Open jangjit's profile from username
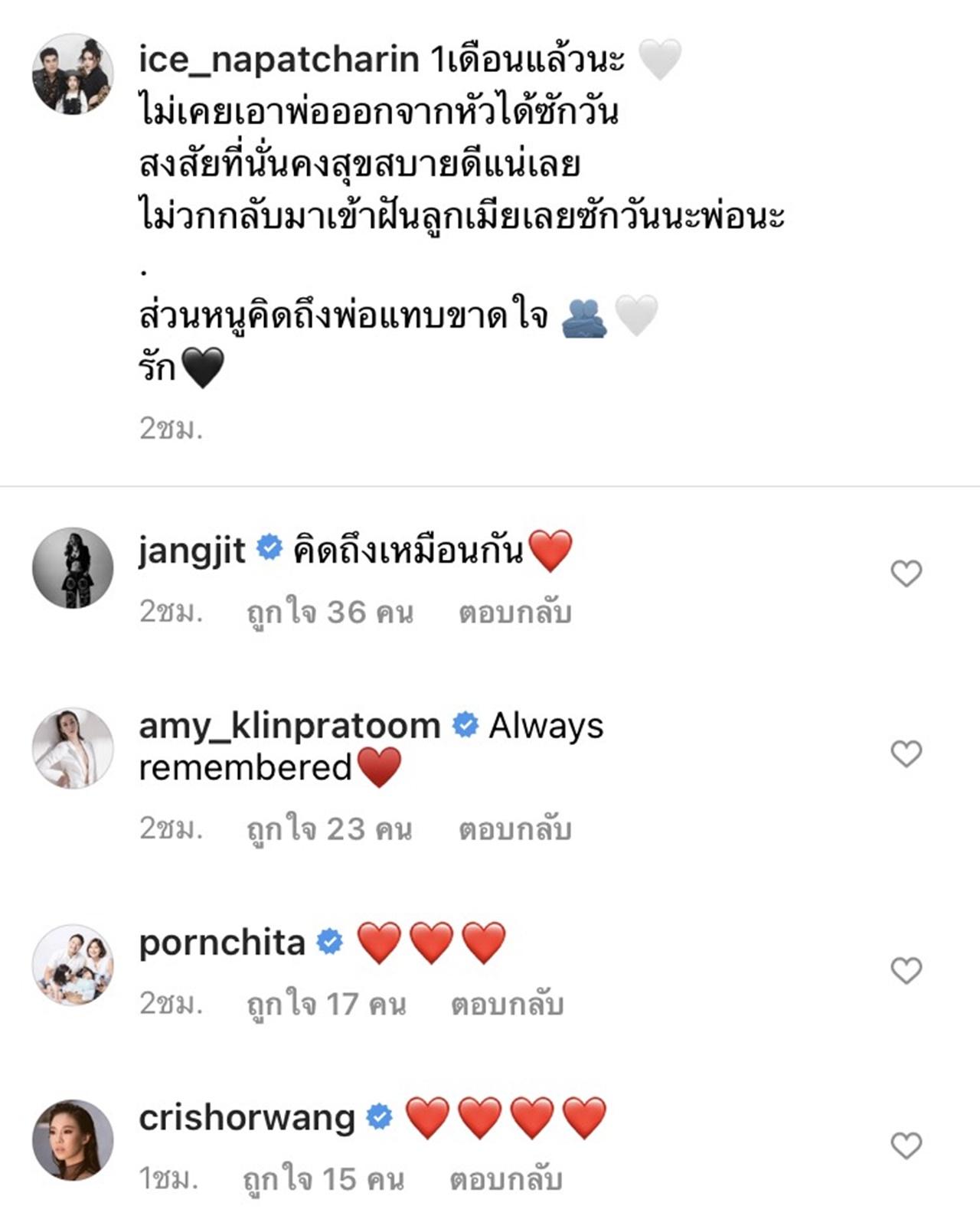The height and width of the screenshot is (1232, 980). (x=192, y=551)
